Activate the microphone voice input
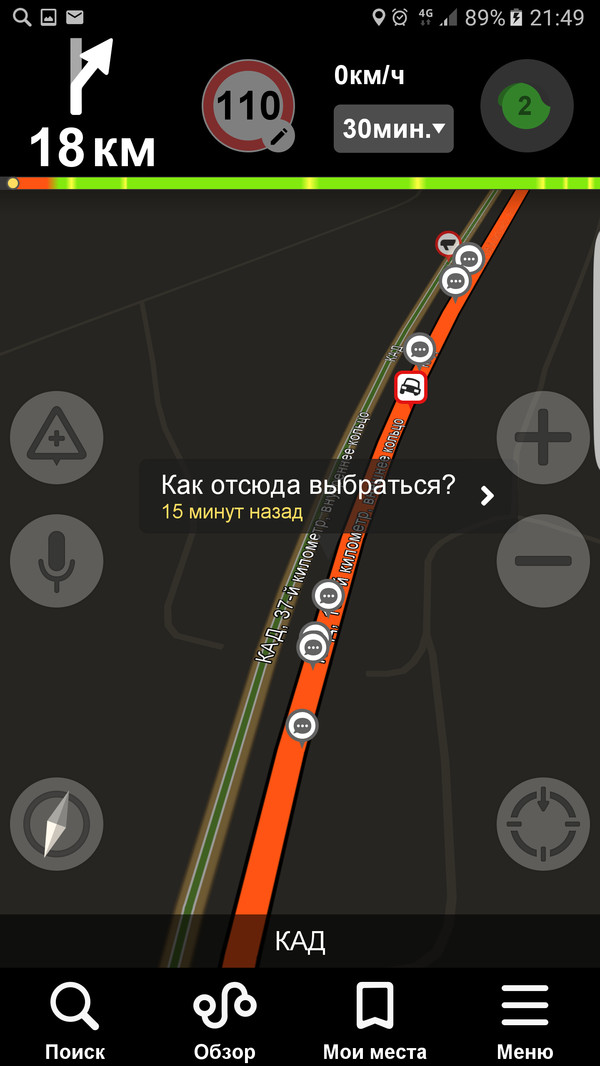The image size is (600, 1066). pyautogui.click(x=56, y=561)
